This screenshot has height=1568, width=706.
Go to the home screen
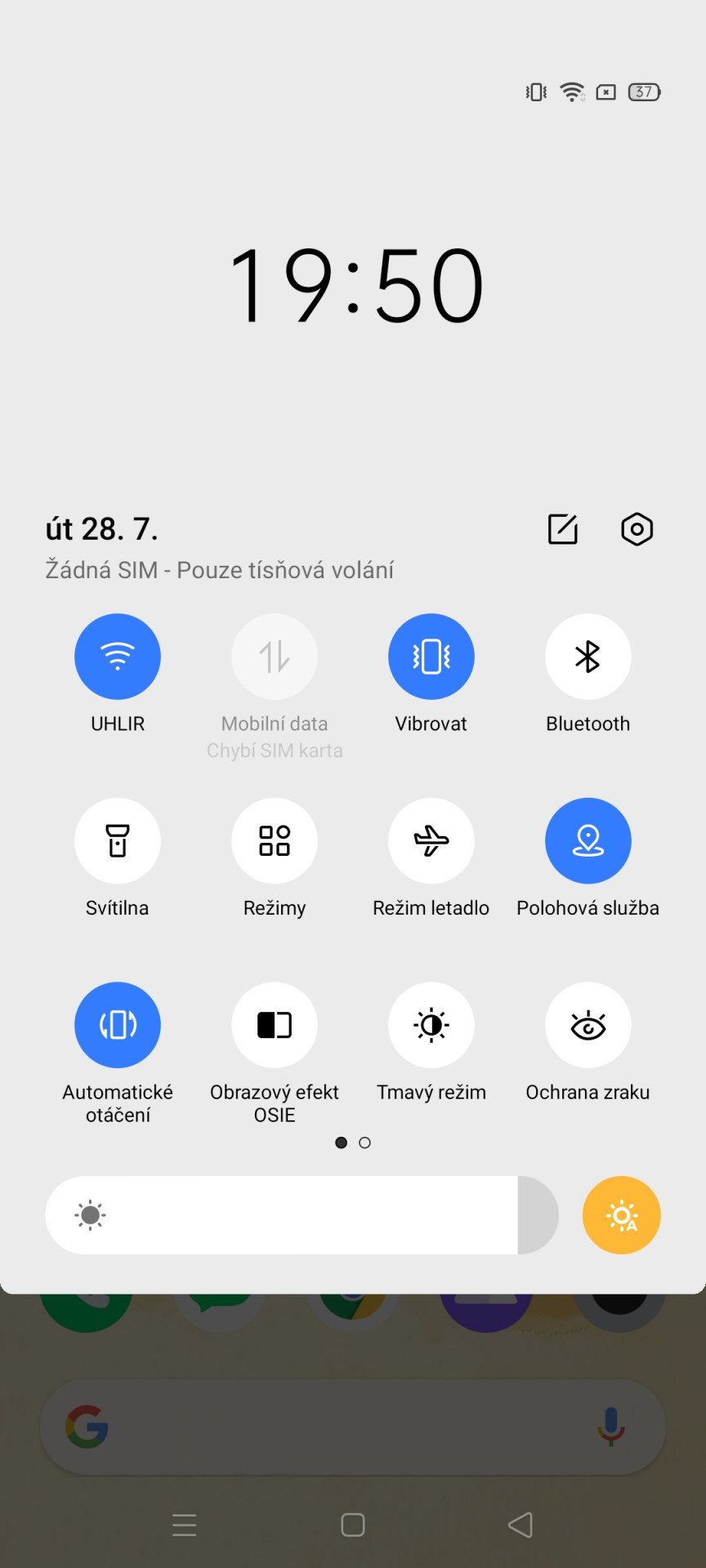[x=353, y=1525]
